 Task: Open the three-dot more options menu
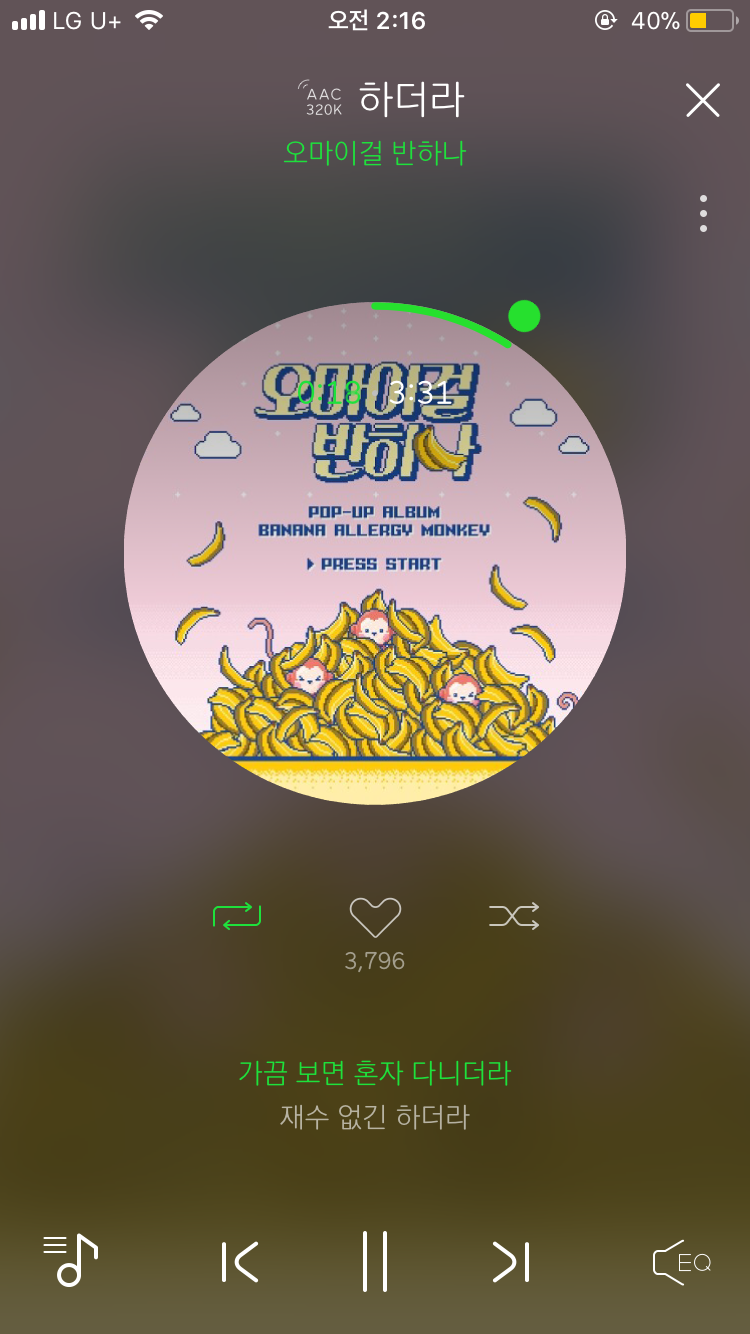[703, 213]
